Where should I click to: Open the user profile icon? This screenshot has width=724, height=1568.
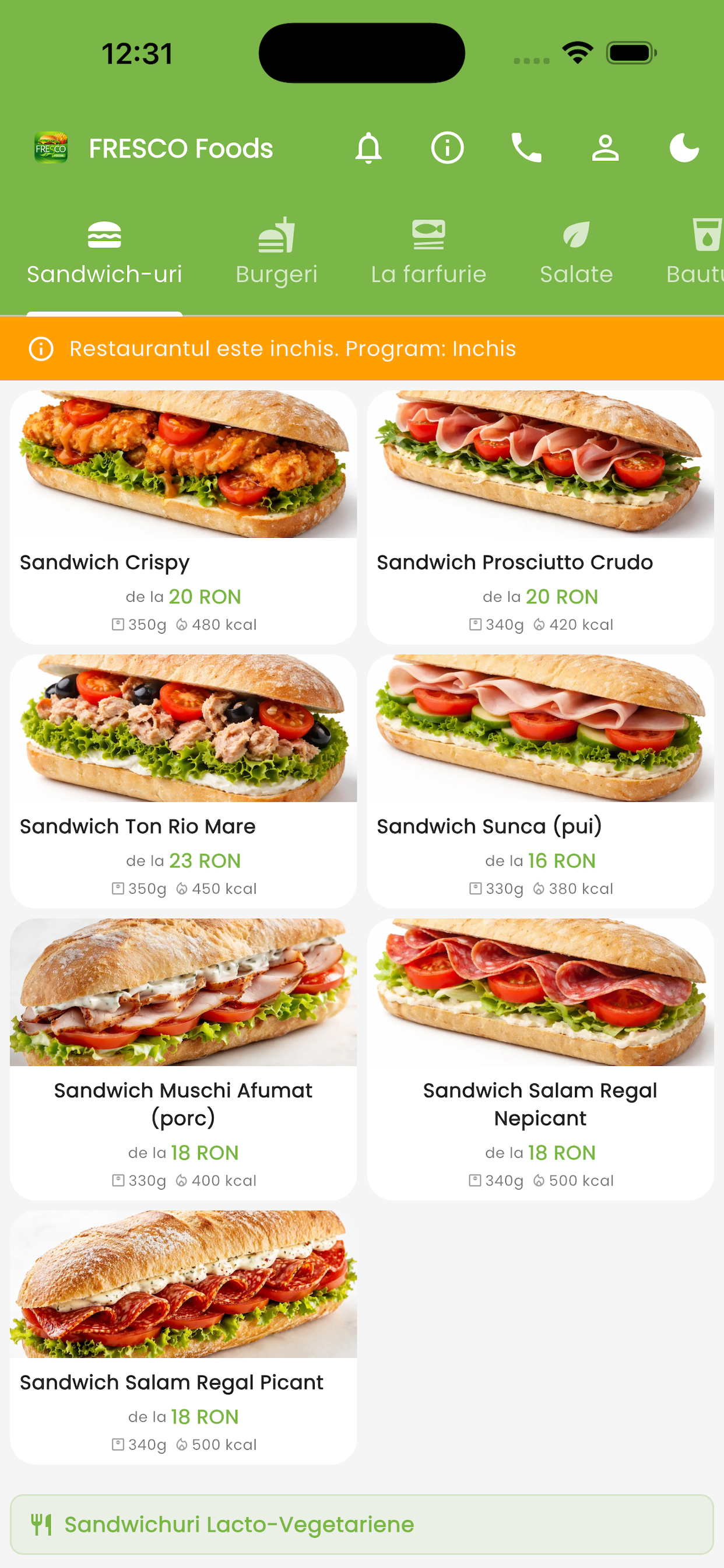click(605, 148)
